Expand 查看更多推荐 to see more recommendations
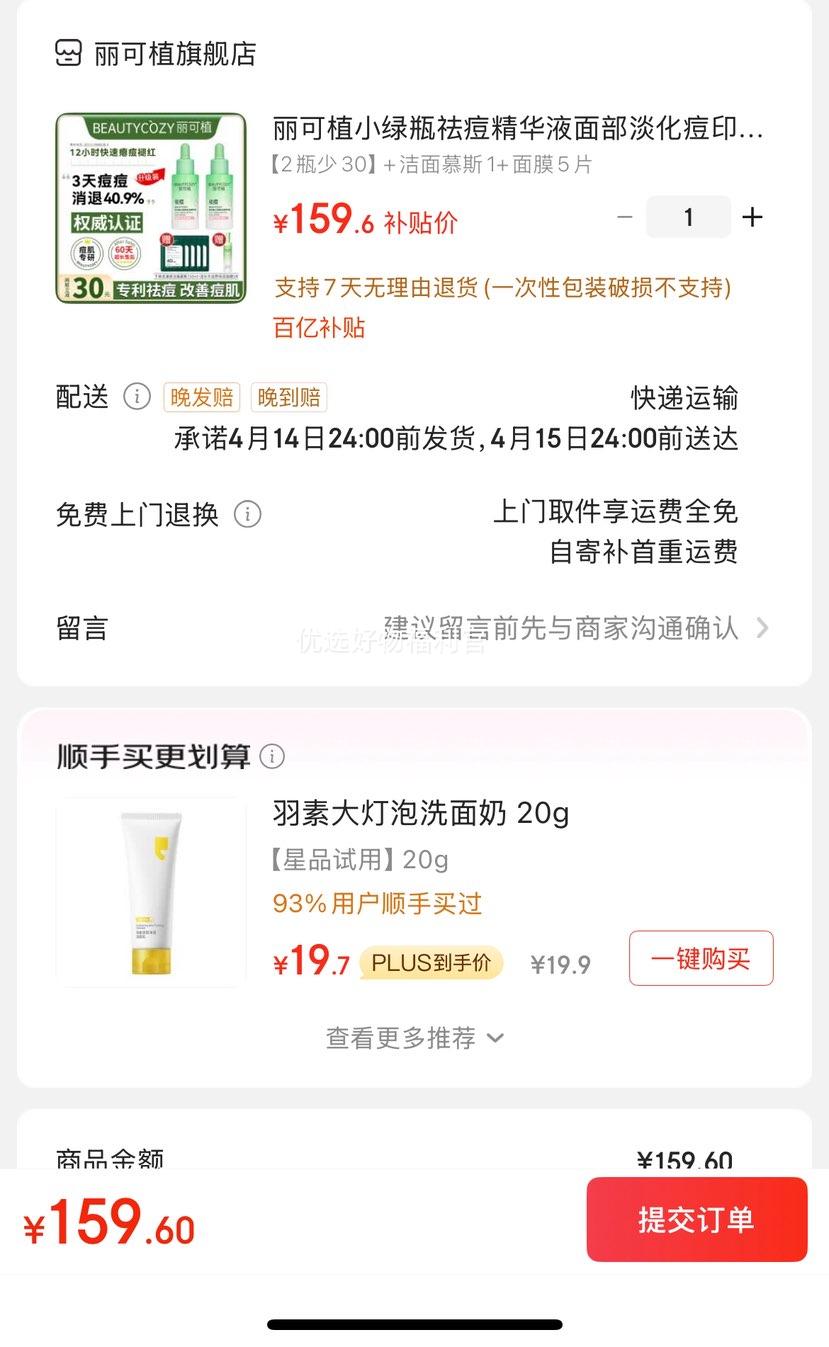The height and width of the screenshot is (1347, 829). (414, 1038)
